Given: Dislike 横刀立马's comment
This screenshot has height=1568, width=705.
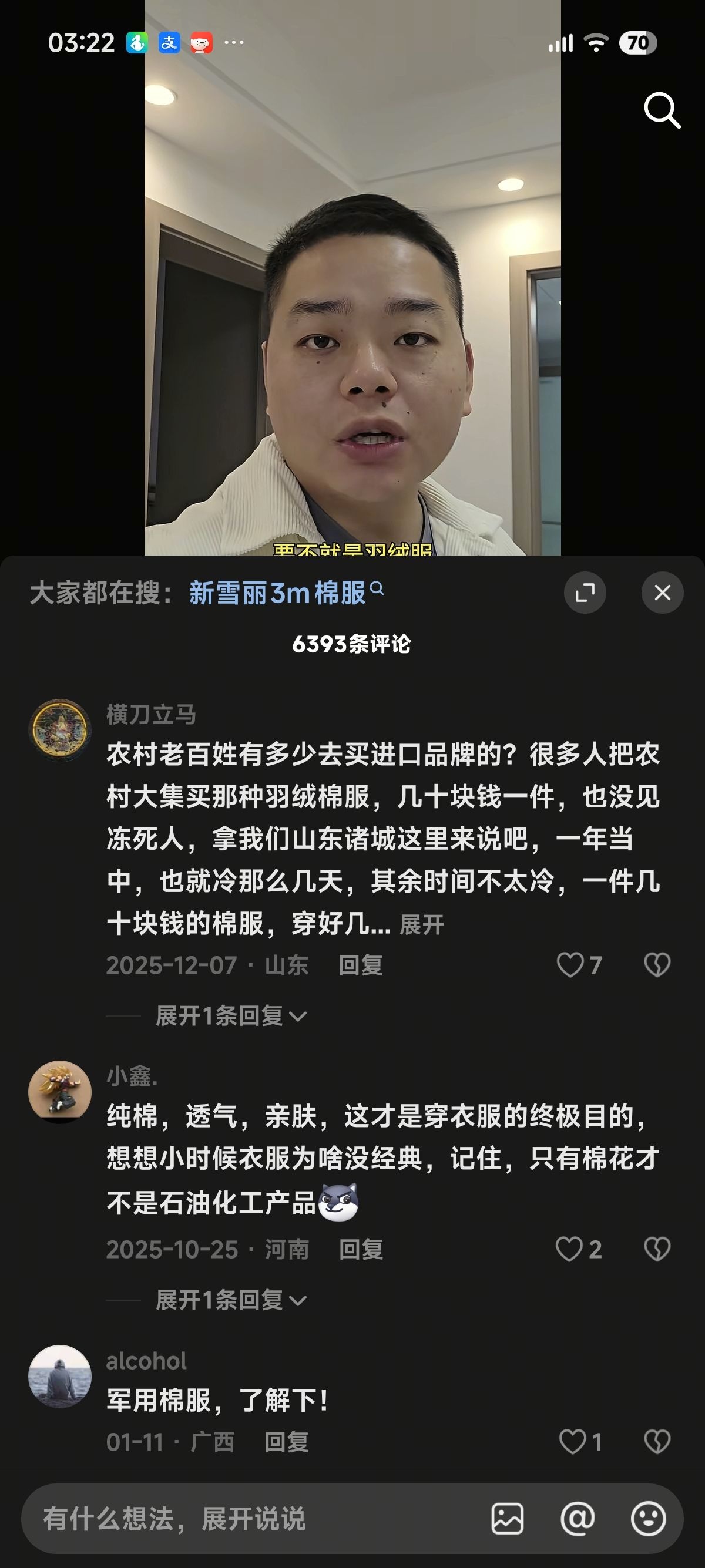Looking at the screenshot, I should point(657,965).
